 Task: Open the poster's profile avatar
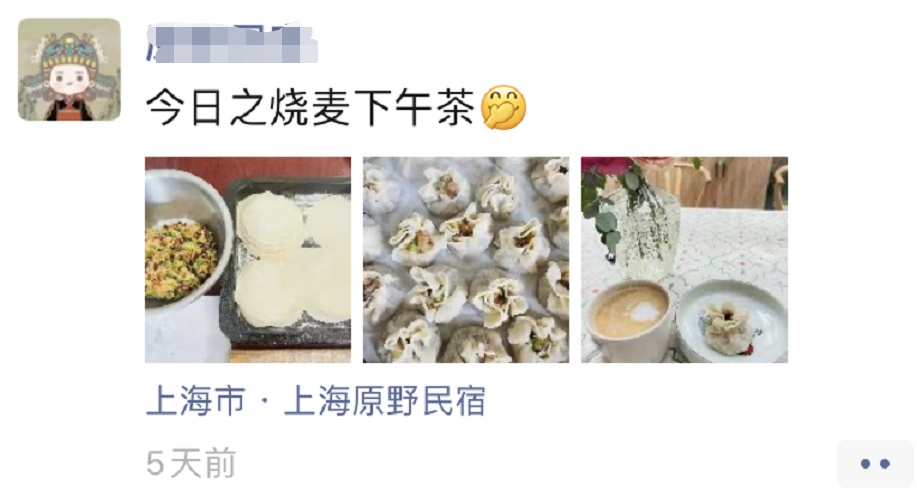(x=69, y=69)
